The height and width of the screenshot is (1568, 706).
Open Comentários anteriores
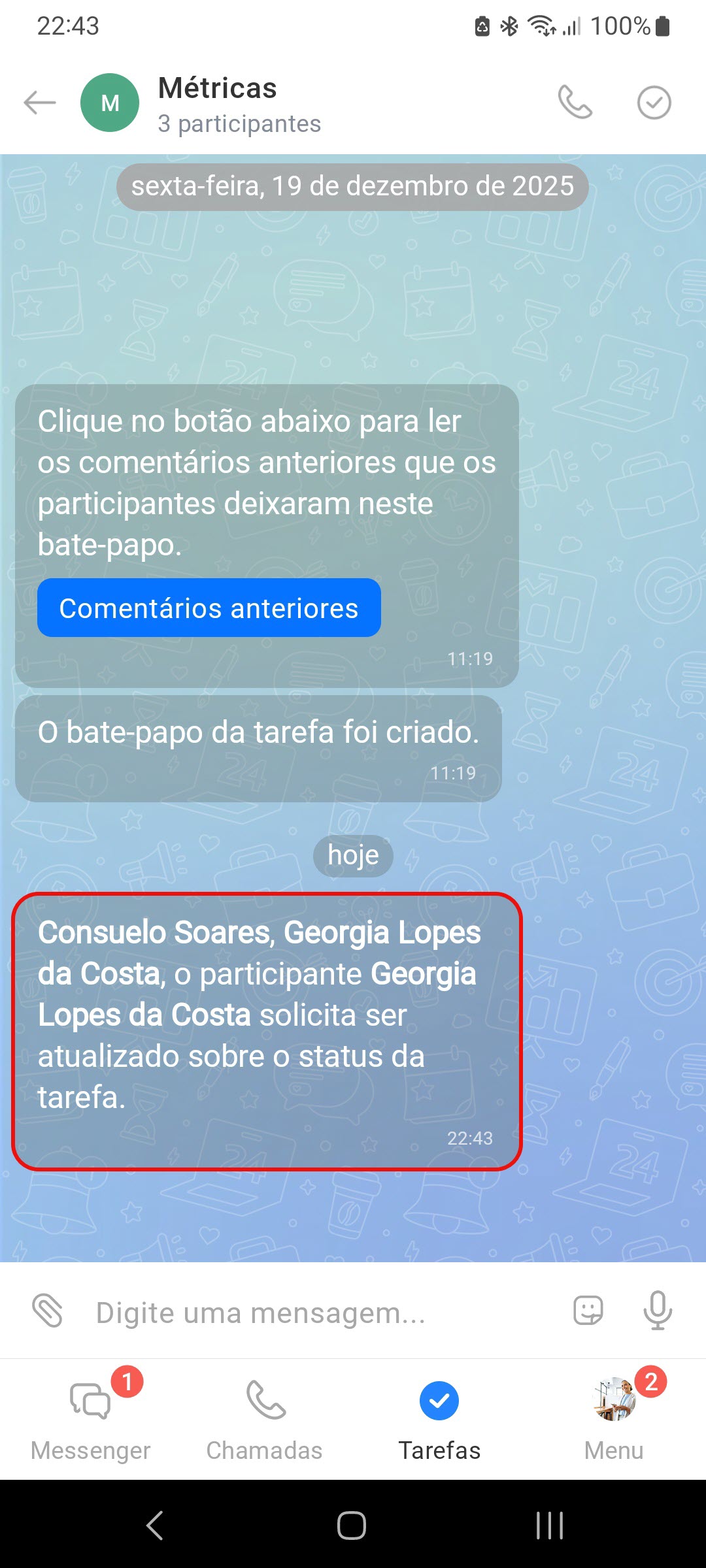click(209, 608)
